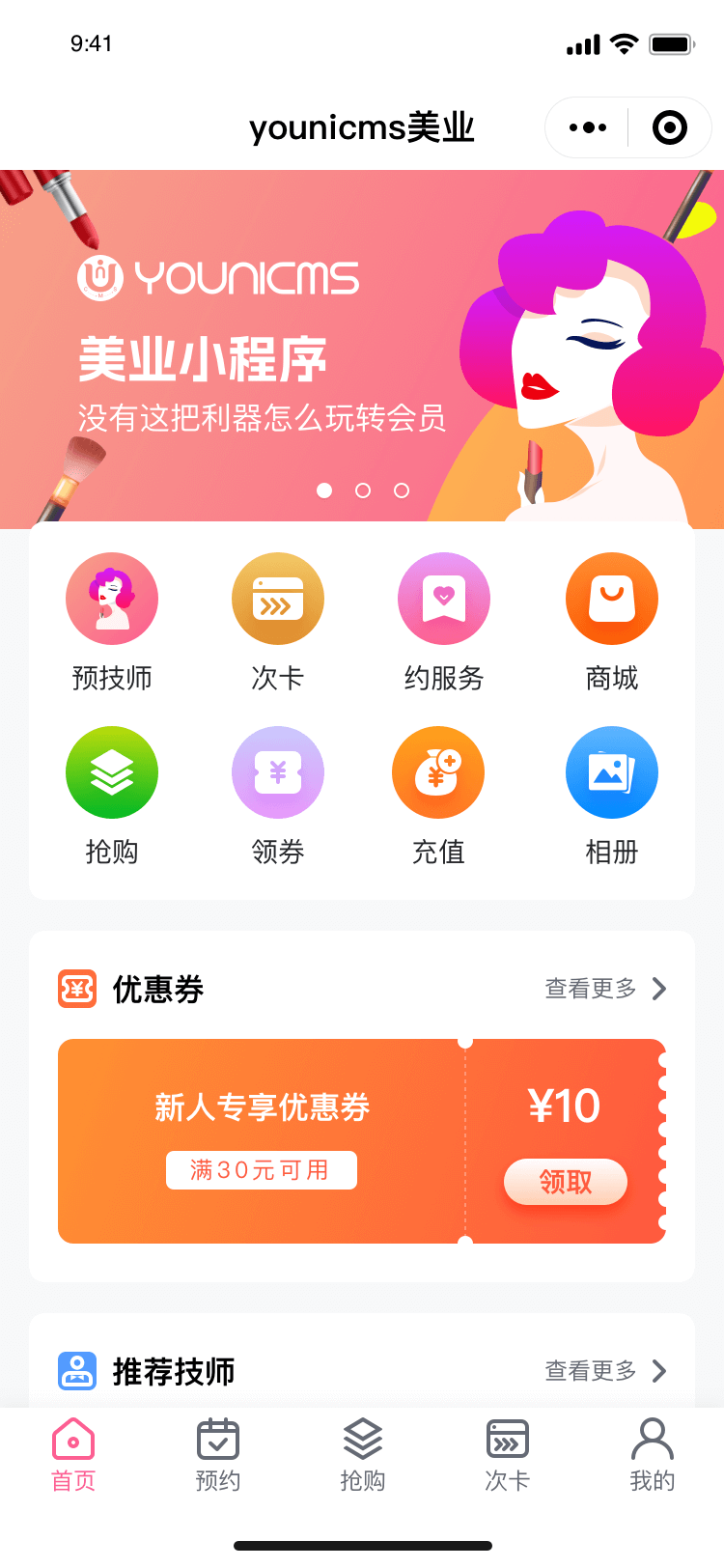View more in 推荐技师 section
The width and height of the screenshot is (724, 1568).
pyautogui.click(x=605, y=1371)
